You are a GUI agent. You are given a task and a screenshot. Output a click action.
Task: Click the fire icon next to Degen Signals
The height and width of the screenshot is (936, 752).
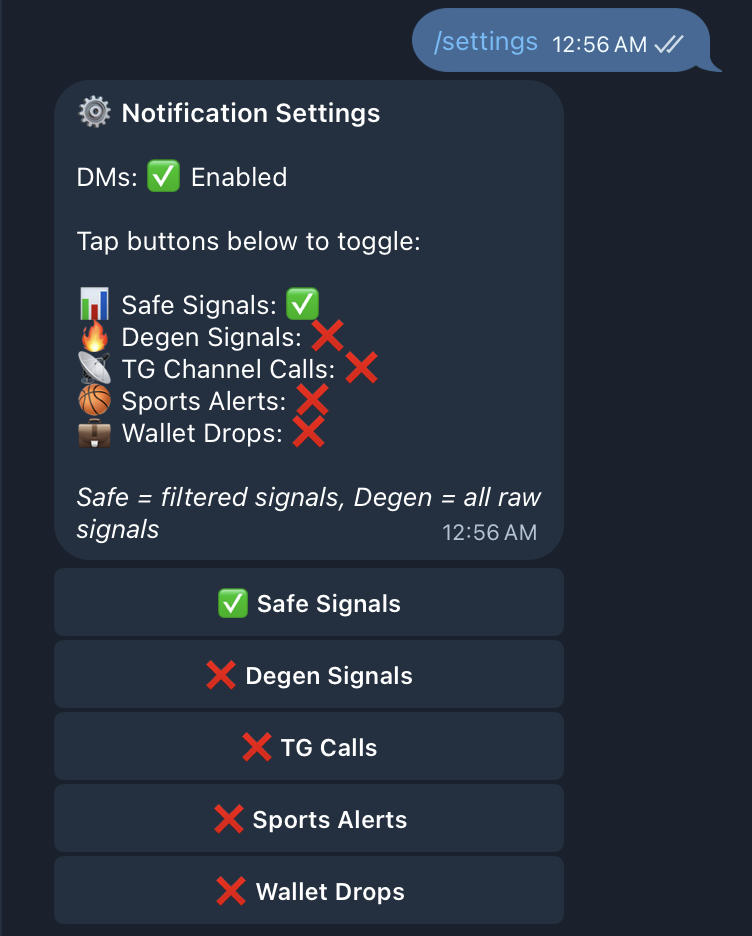[96, 336]
